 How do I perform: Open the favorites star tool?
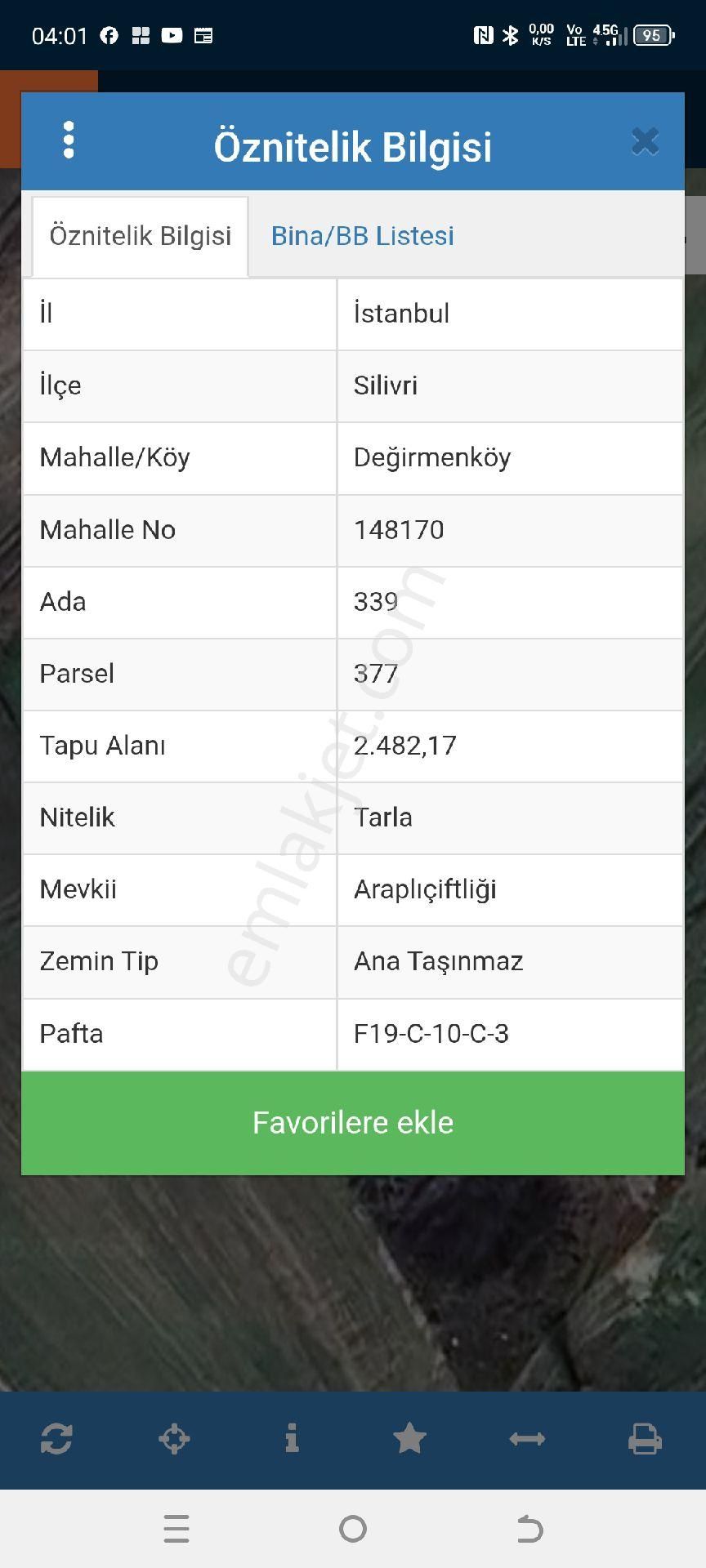pos(409,1440)
